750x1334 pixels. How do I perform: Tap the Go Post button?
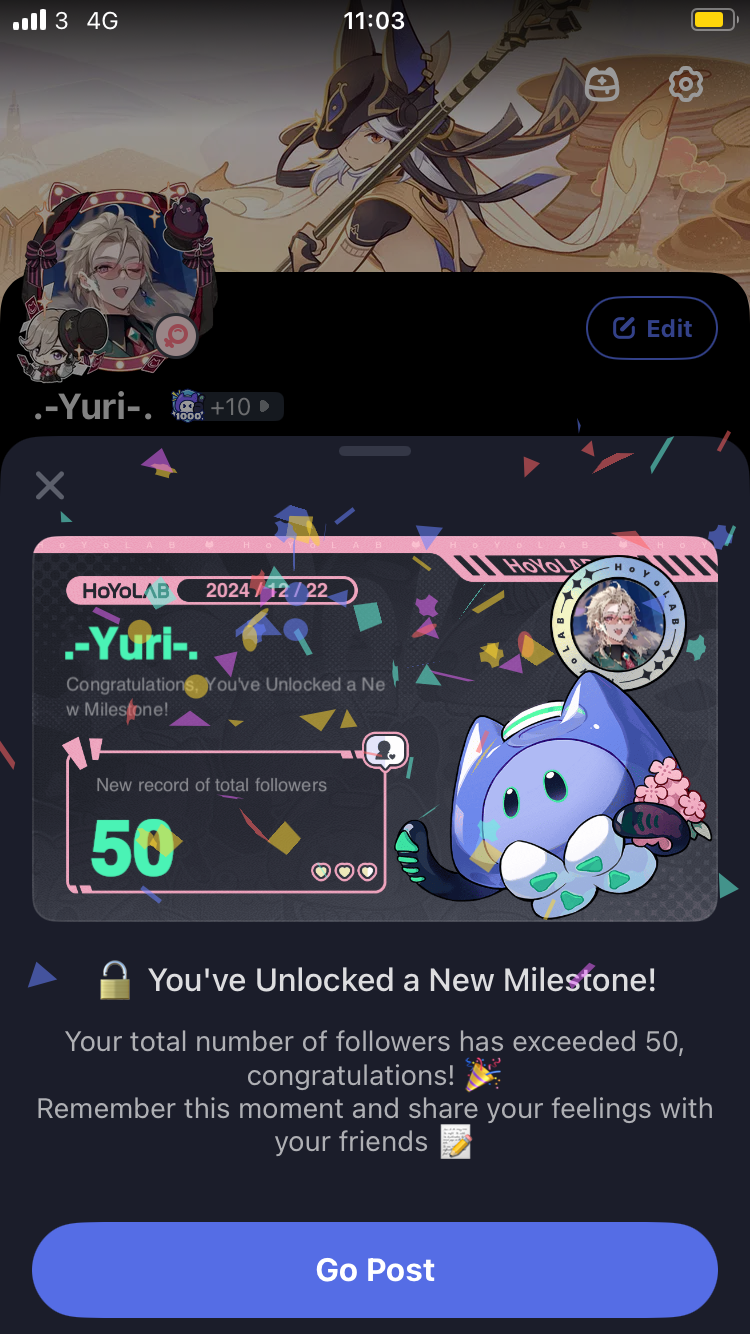click(x=375, y=1270)
